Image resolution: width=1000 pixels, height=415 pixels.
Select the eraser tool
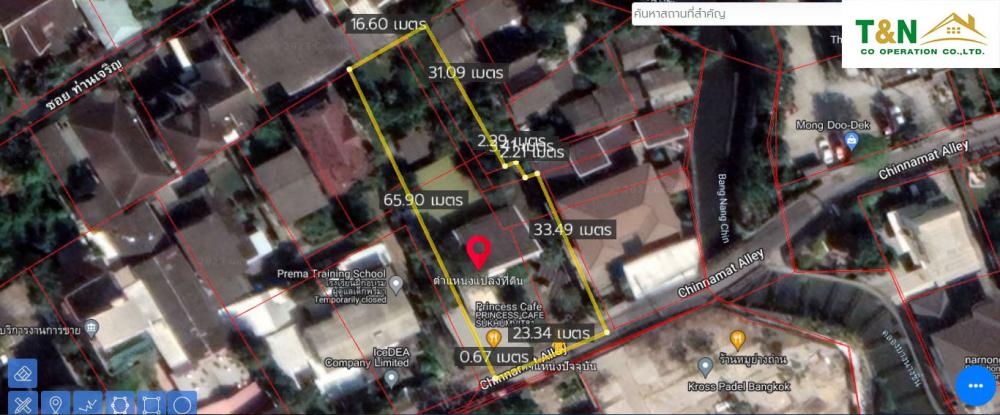pyautogui.click(x=23, y=373)
